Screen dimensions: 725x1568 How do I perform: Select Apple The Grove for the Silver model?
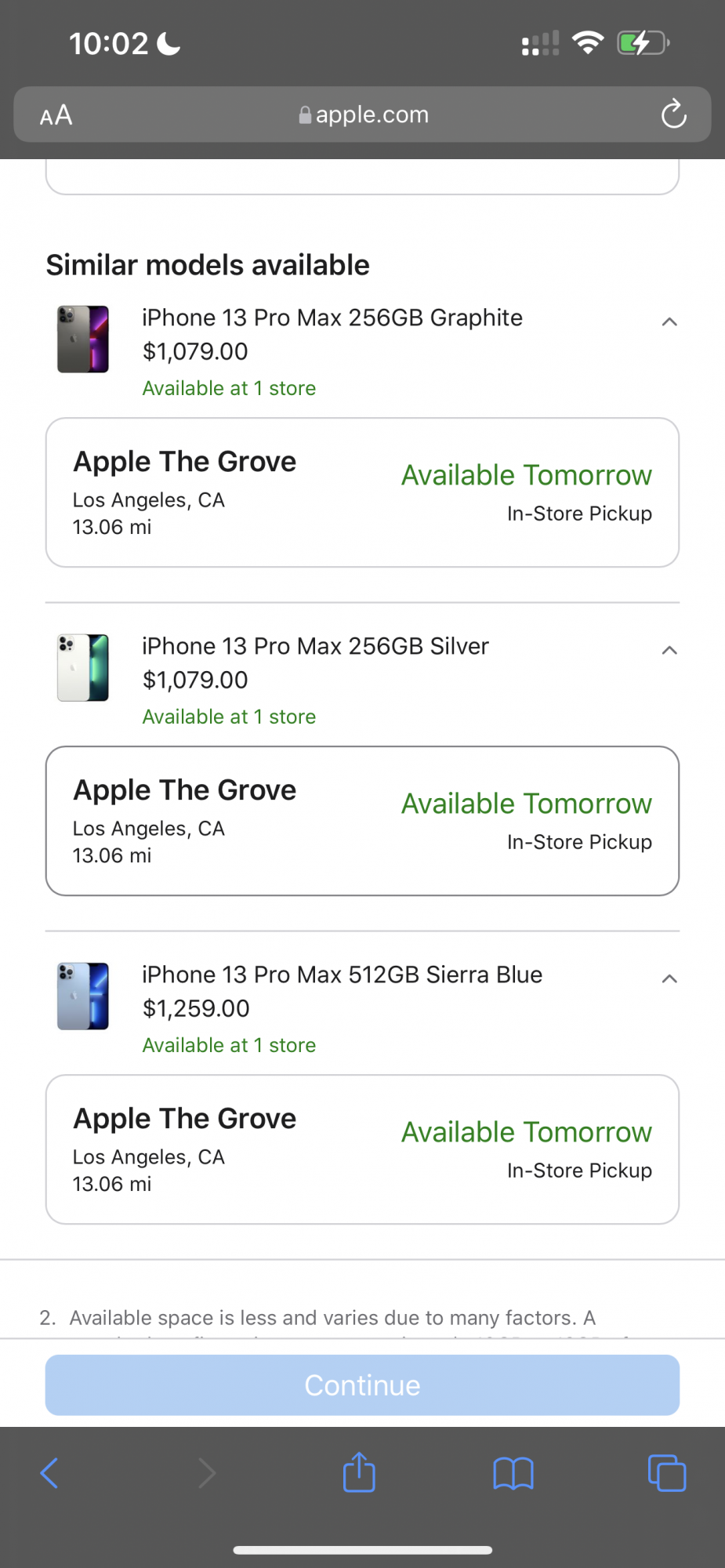coord(362,821)
